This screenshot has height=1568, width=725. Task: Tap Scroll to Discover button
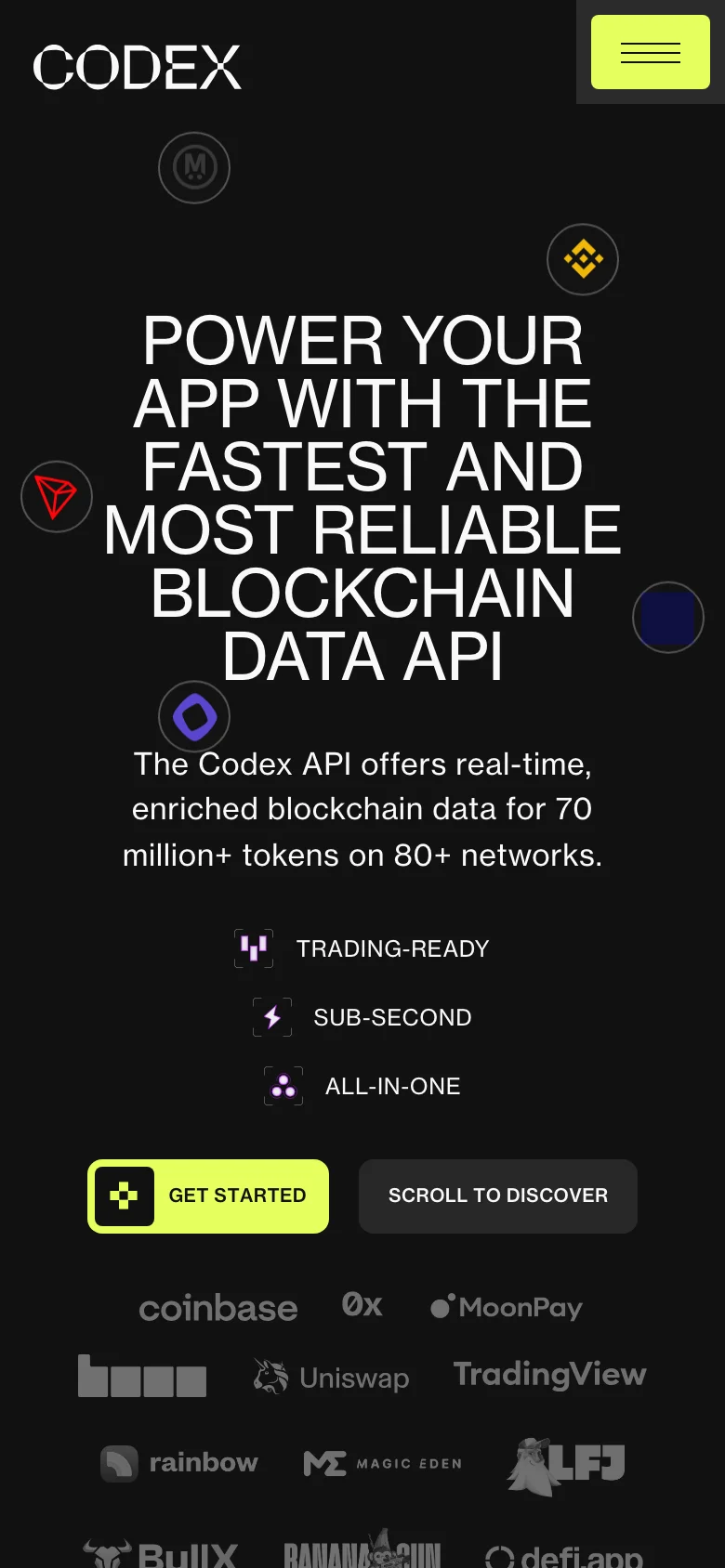pos(497,1196)
